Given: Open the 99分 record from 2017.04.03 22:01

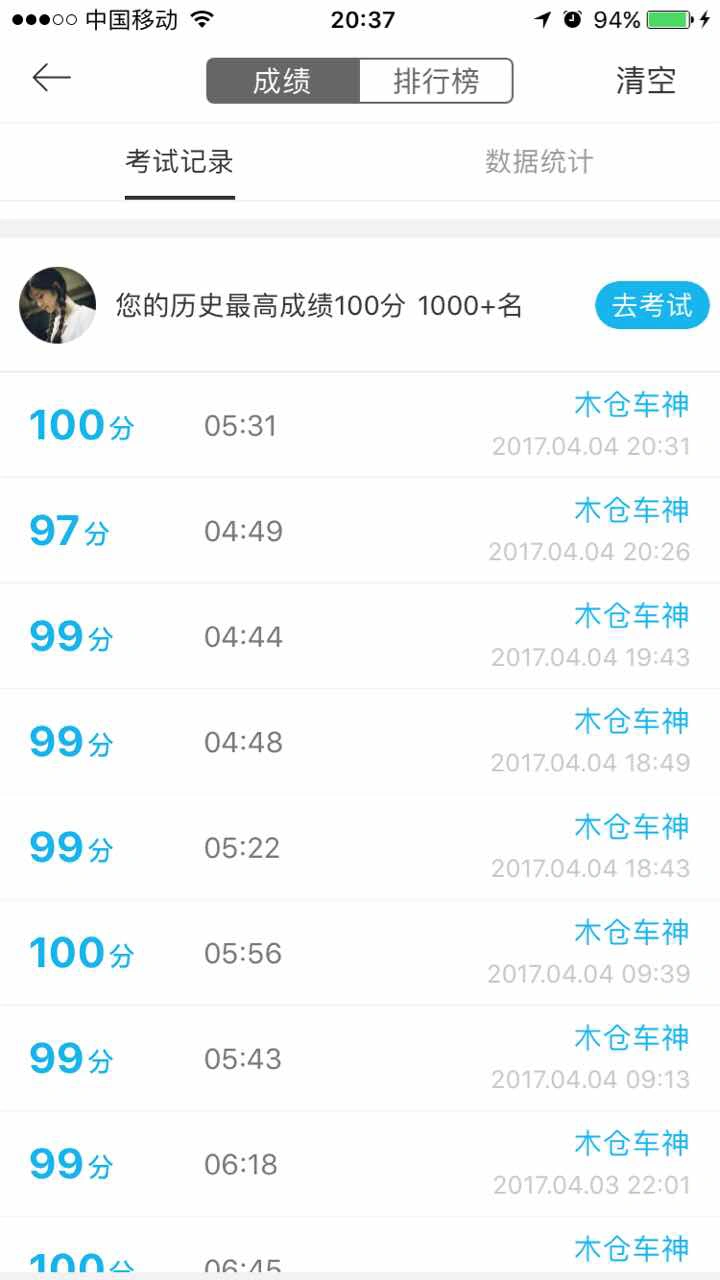Looking at the screenshot, I should click(x=360, y=1164).
